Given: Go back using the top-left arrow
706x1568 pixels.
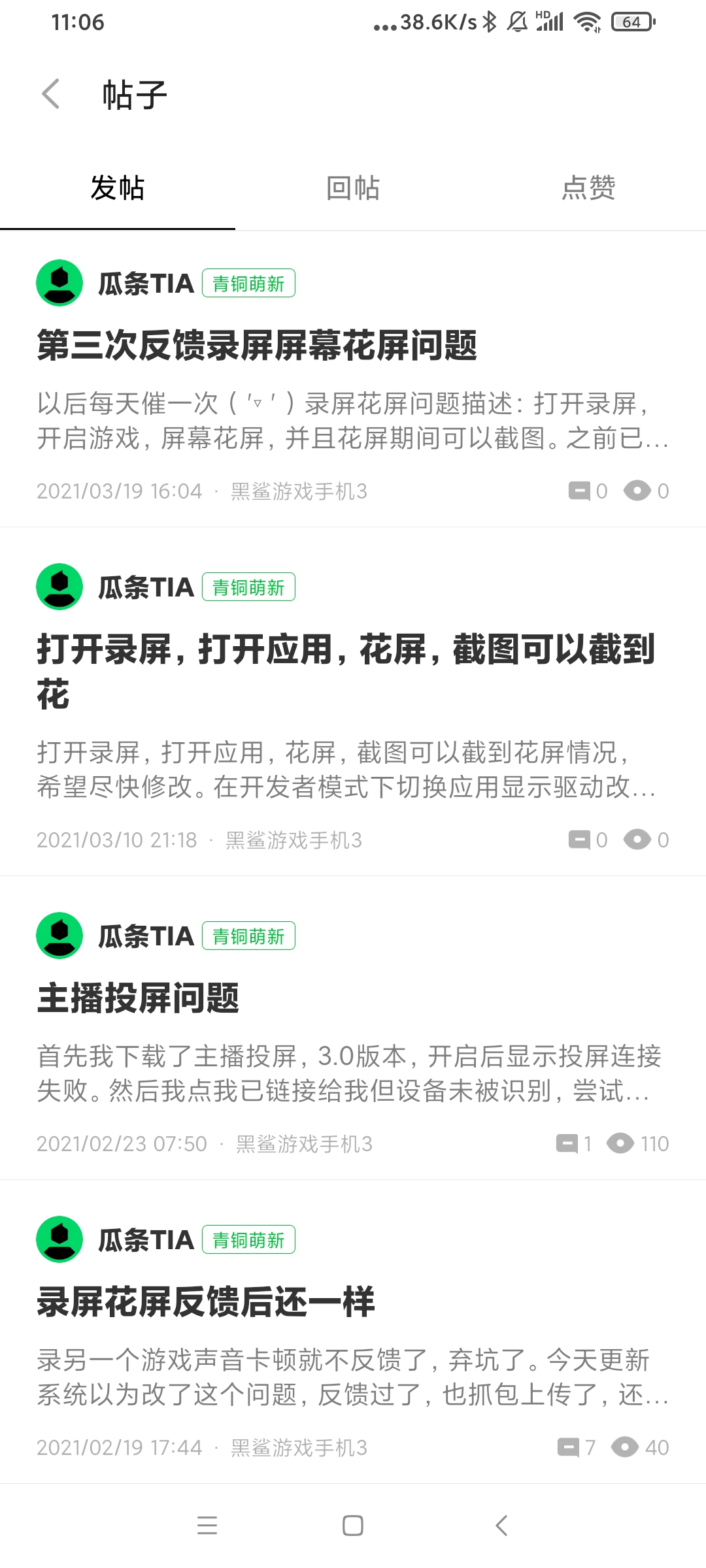Looking at the screenshot, I should click(51, 94).
